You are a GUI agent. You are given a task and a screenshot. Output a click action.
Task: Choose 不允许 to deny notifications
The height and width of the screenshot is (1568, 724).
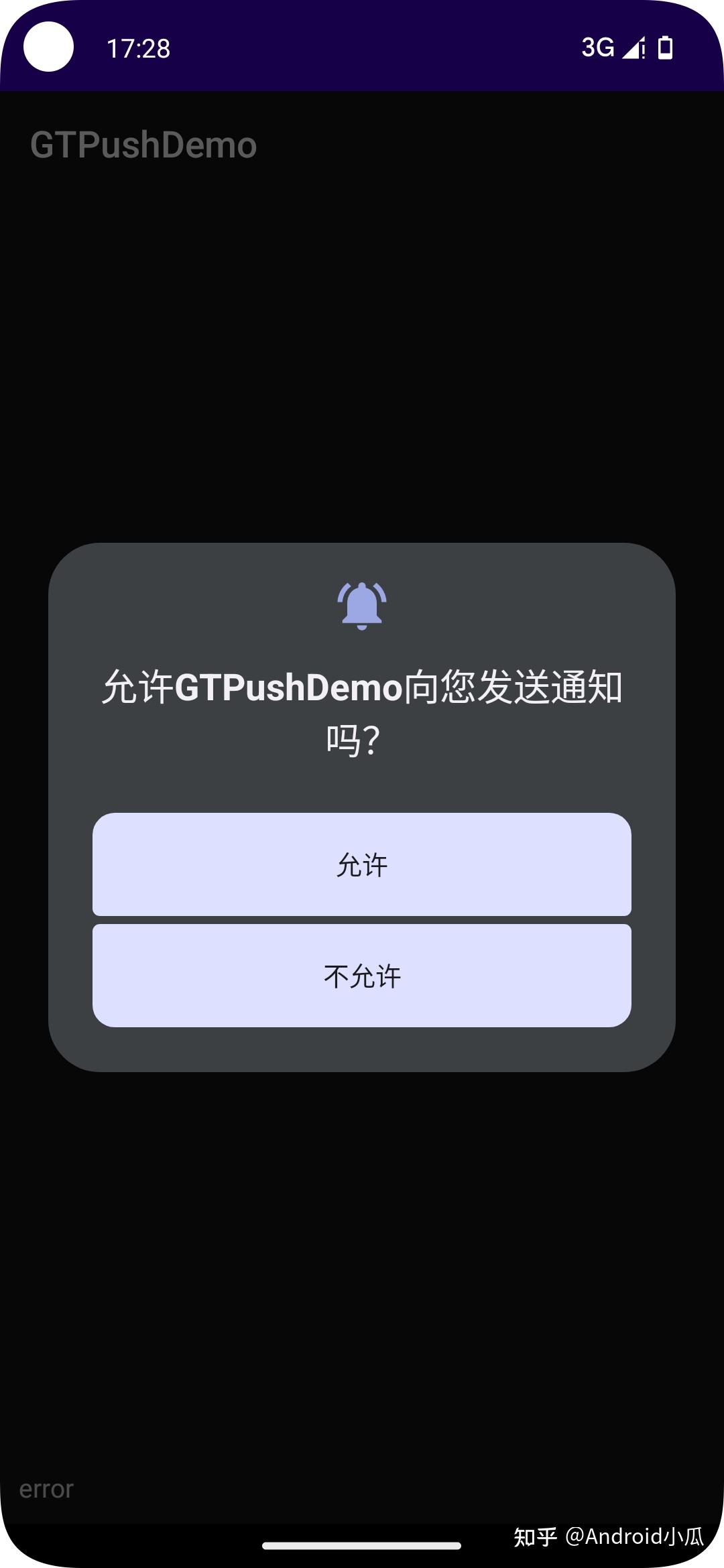[x=362, y=976]
